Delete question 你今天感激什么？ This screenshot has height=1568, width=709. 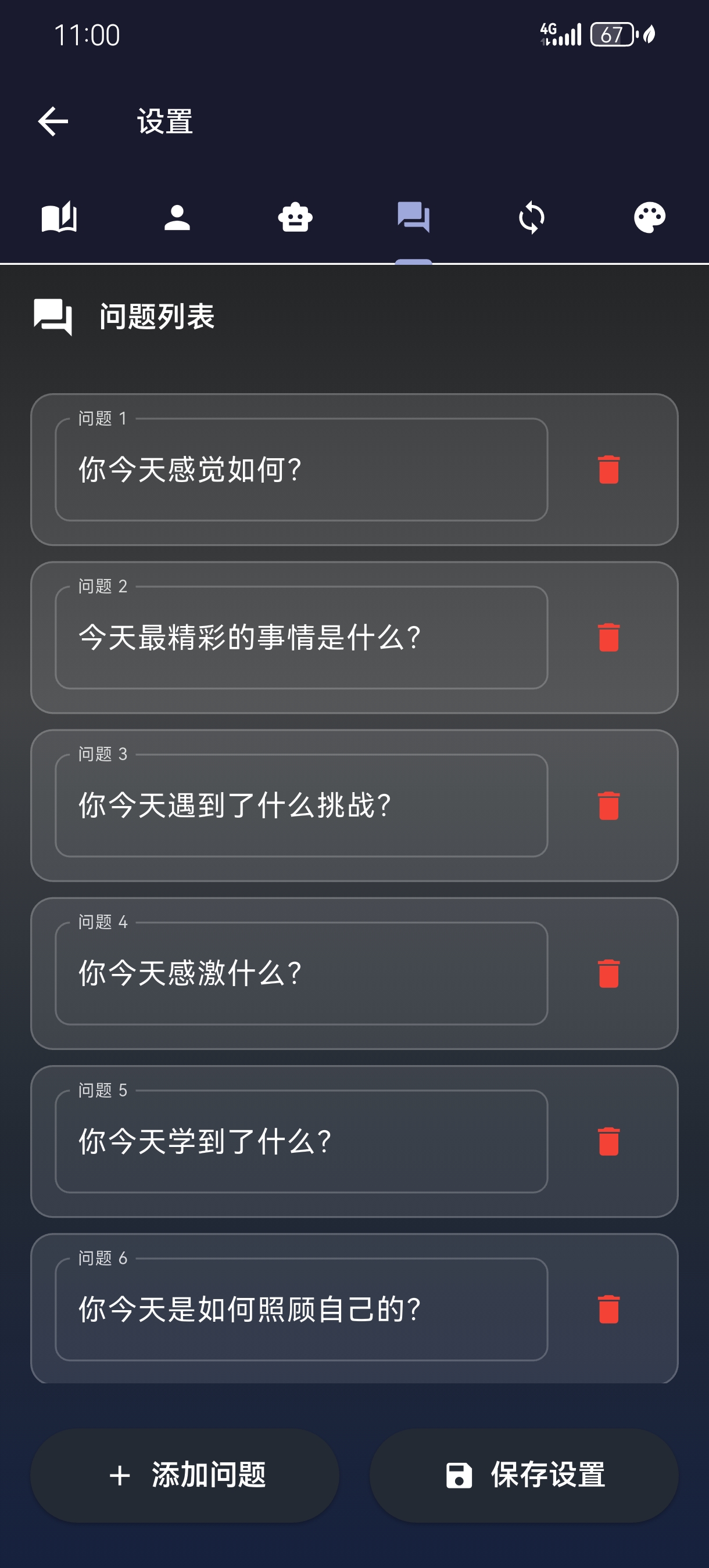pos(608,974)
